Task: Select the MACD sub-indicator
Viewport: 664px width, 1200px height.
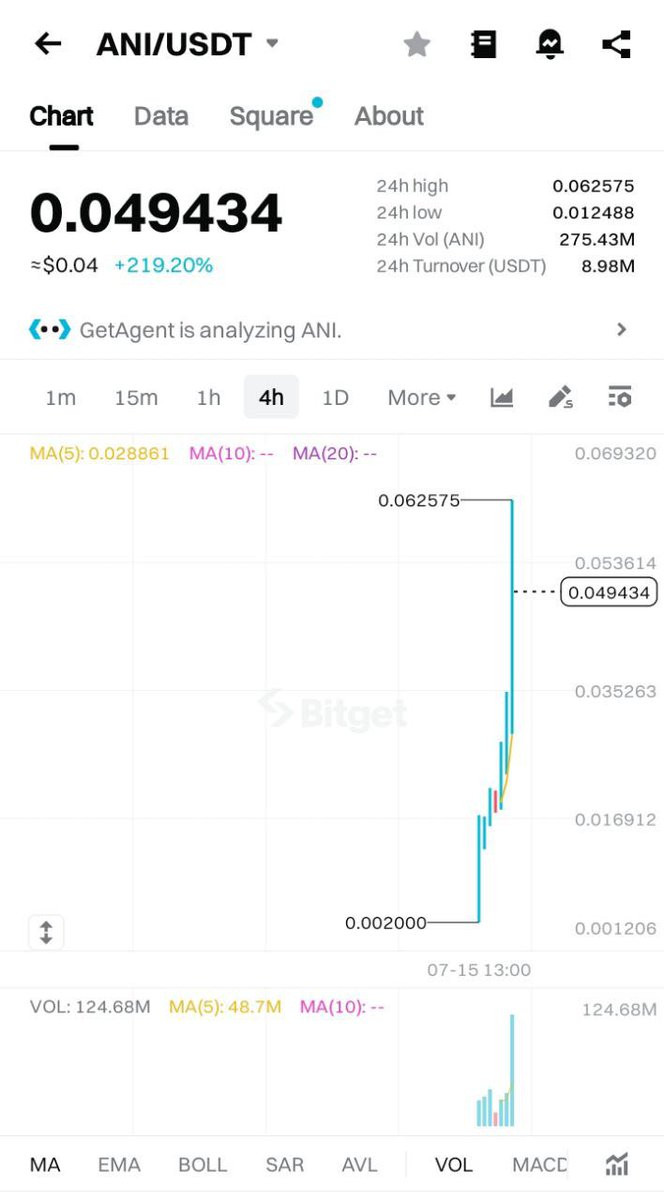Action: pyautogui.click(x=540, y=1165)
